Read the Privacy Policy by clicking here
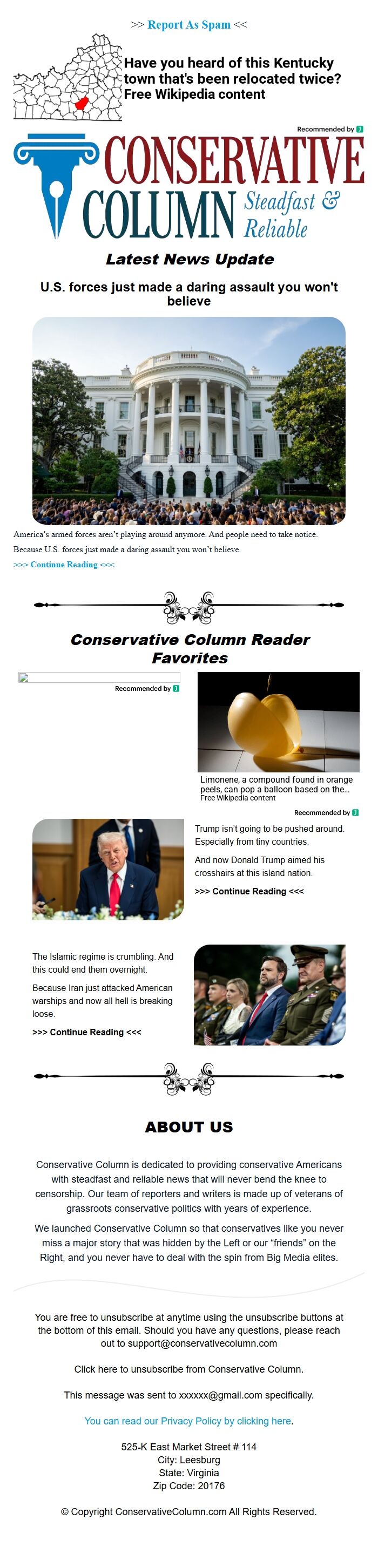The image size is (378, 1568). pos(188,1421)
